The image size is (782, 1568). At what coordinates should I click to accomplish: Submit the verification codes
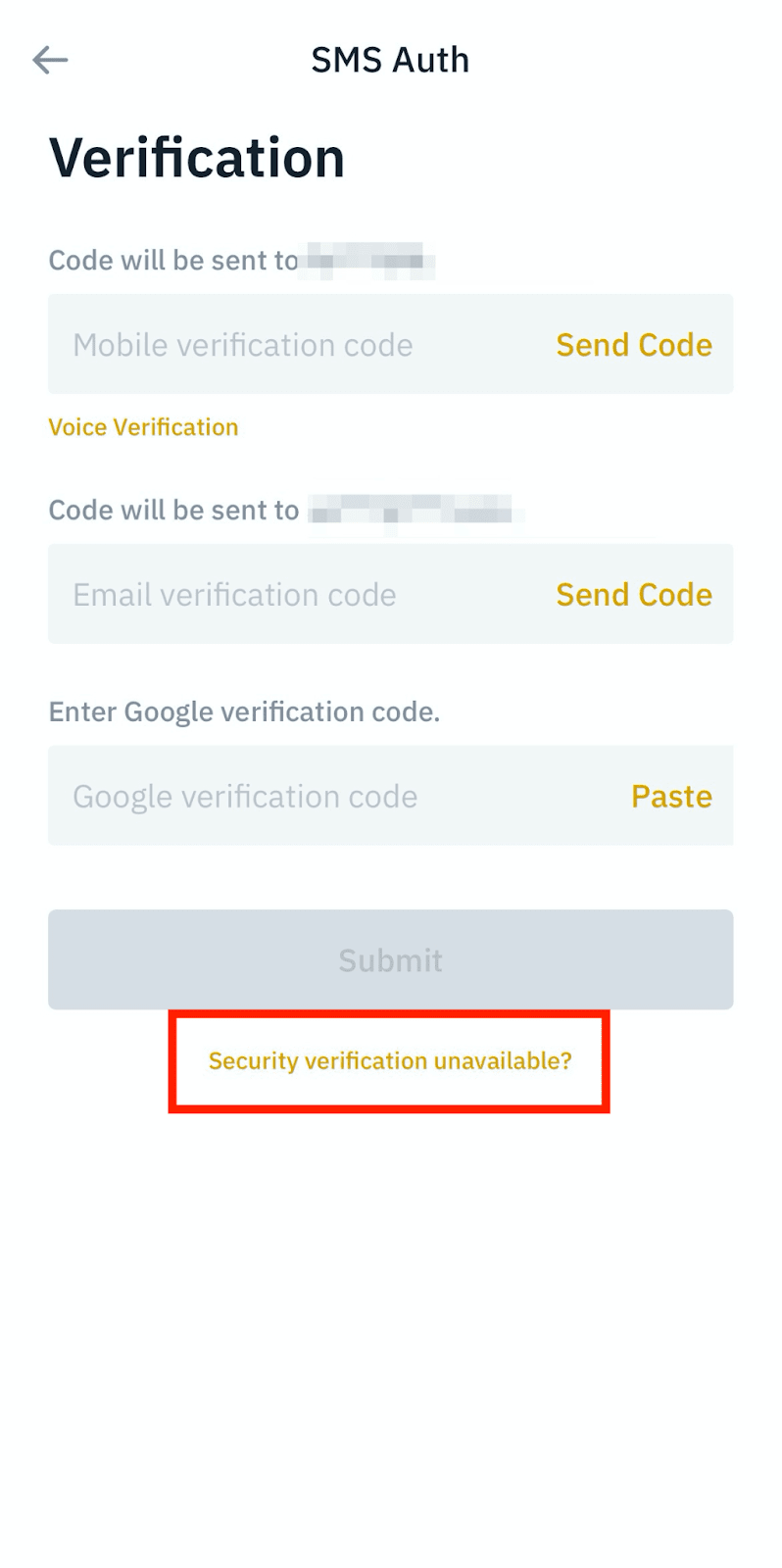pyautogui.click(x=391, y=959)
